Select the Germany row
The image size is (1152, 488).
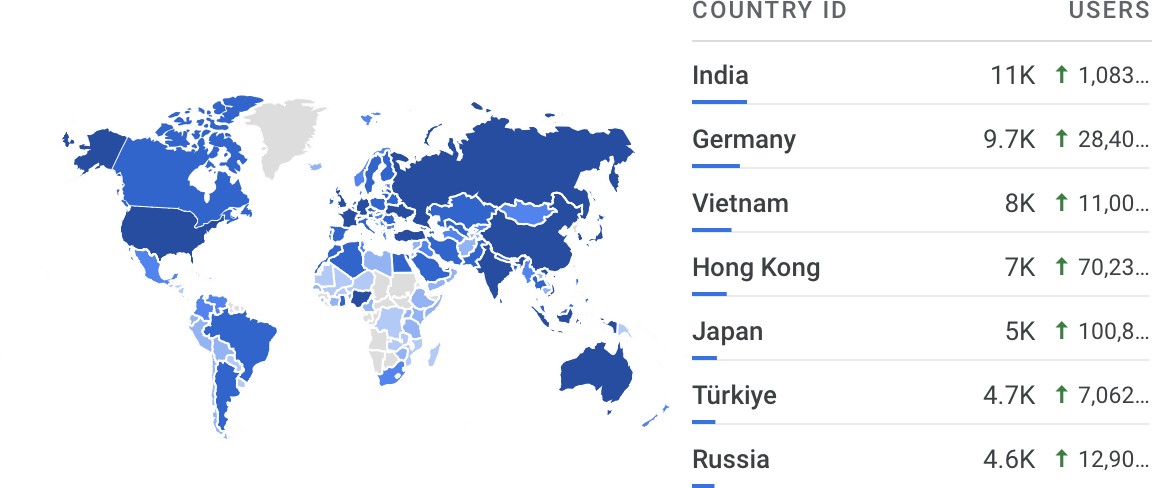point(744,139)
